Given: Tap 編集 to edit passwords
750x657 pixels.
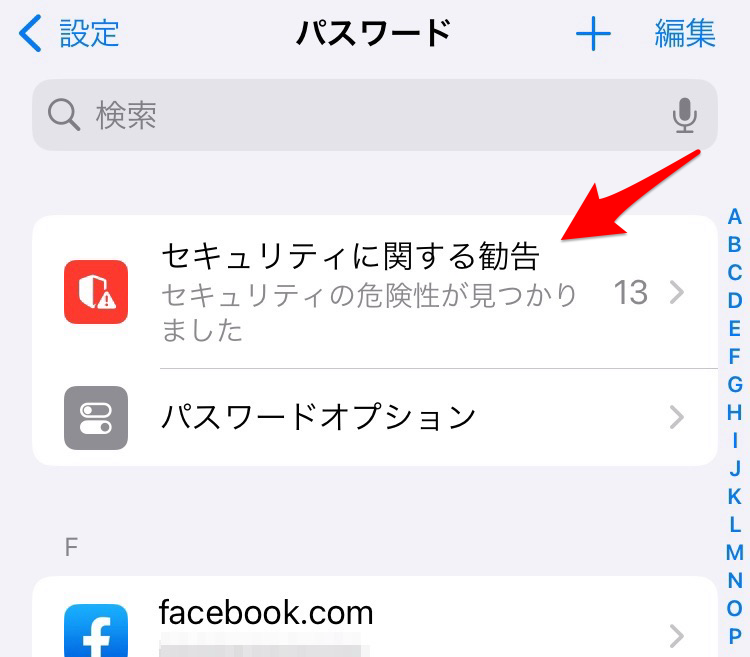Looking at the screenshot, I should point(685,34).
